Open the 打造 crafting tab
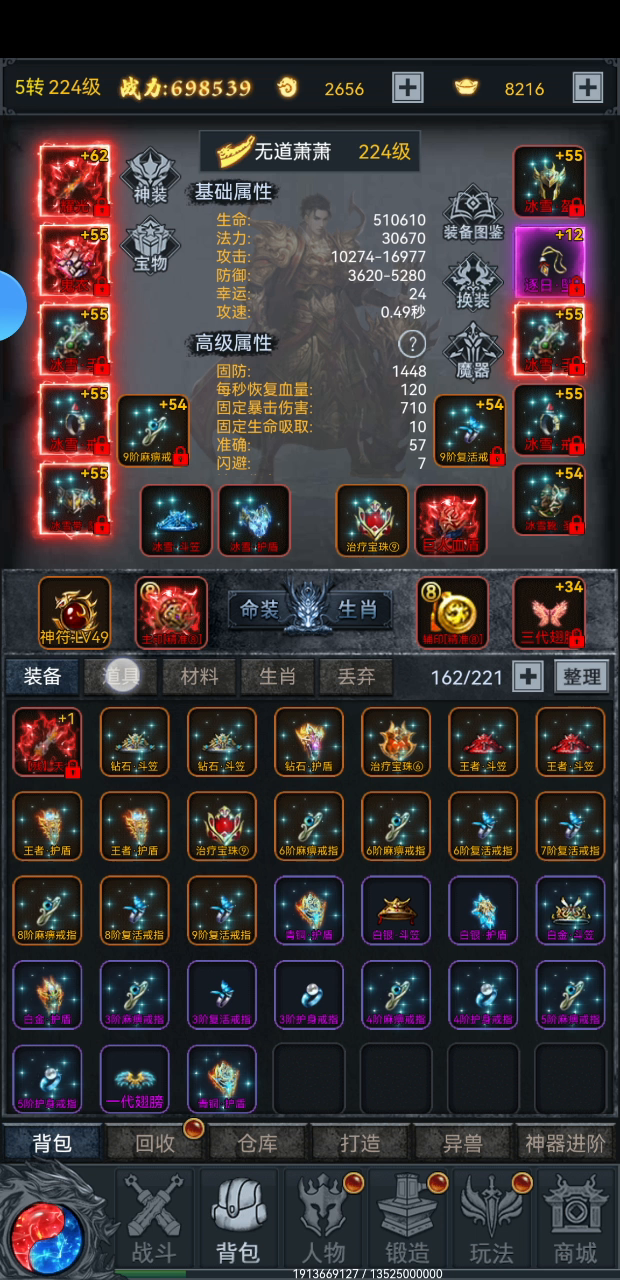Viewport: 620px width, 1280px height. point(360,1143)
